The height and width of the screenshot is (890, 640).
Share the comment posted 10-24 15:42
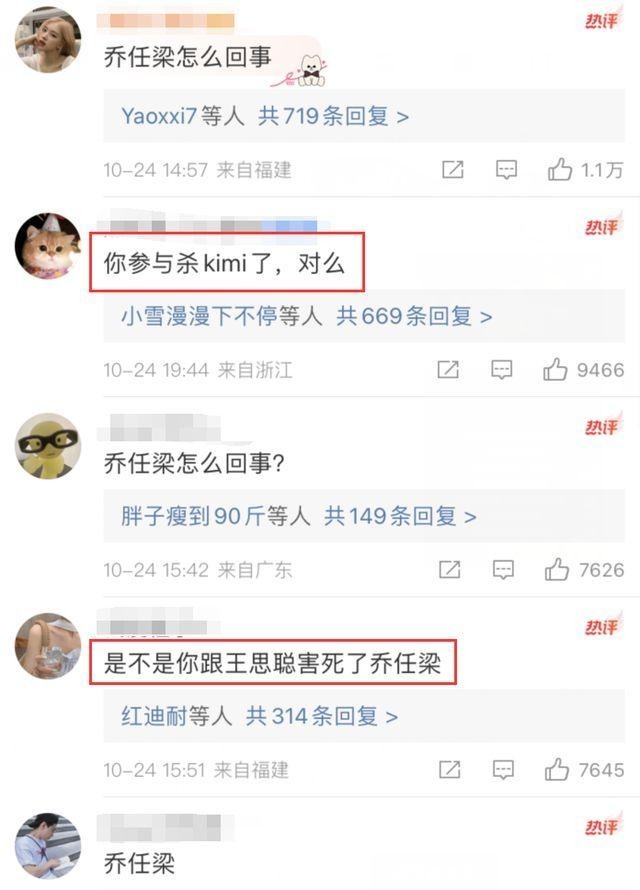449,570
